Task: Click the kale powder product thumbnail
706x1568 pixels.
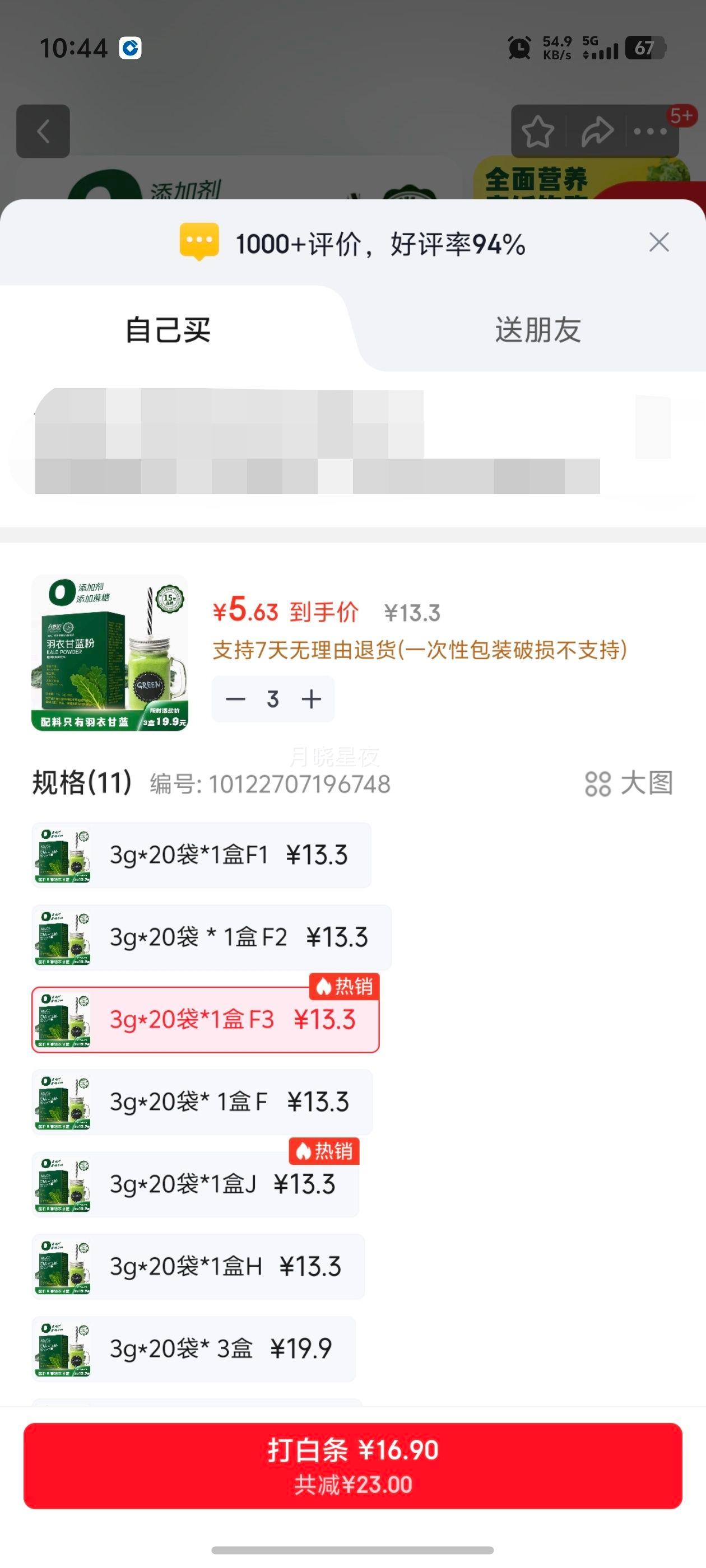Action: tap(111, 655)
